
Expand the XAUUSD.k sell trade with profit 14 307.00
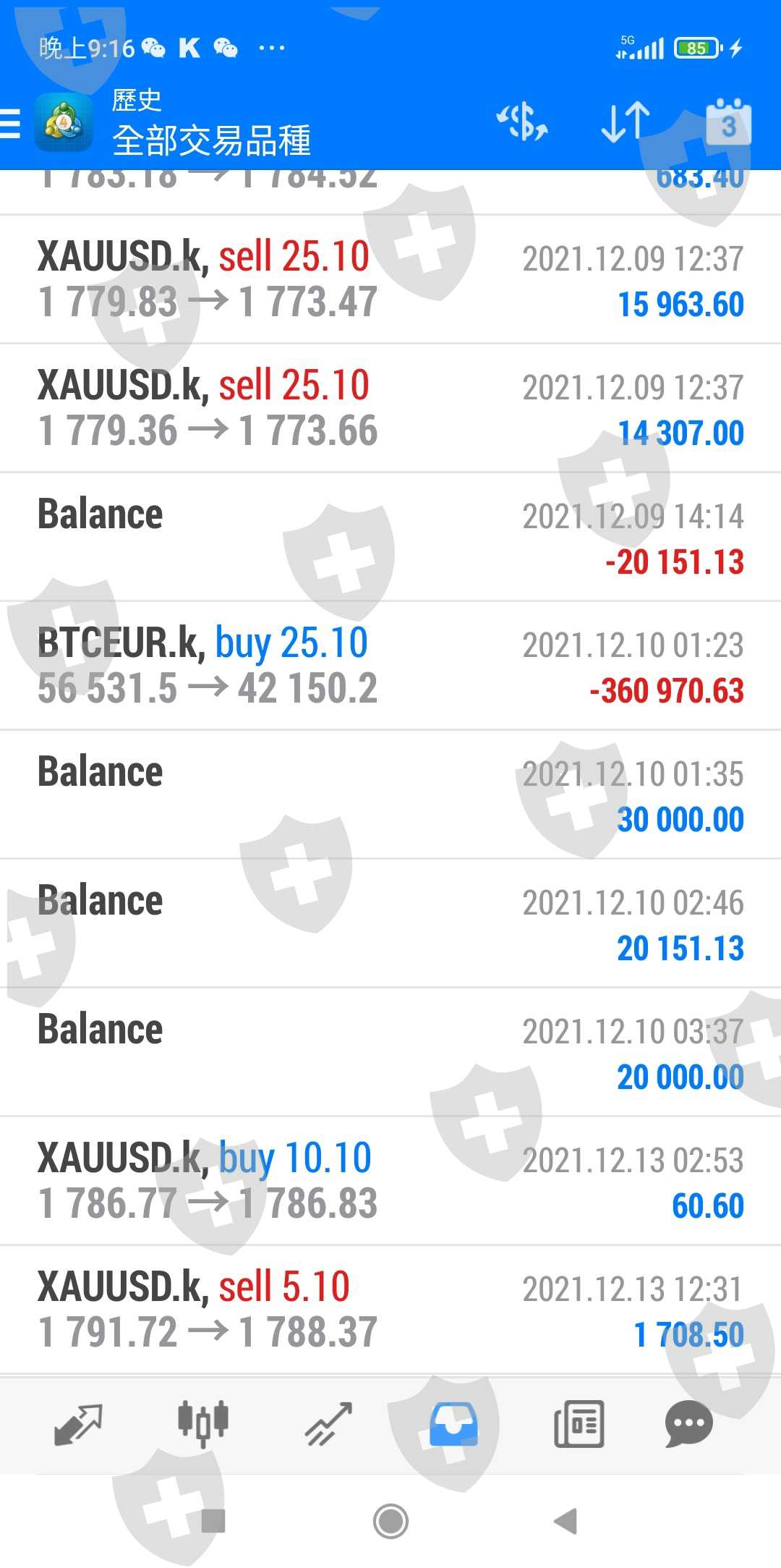pos(390,408)
